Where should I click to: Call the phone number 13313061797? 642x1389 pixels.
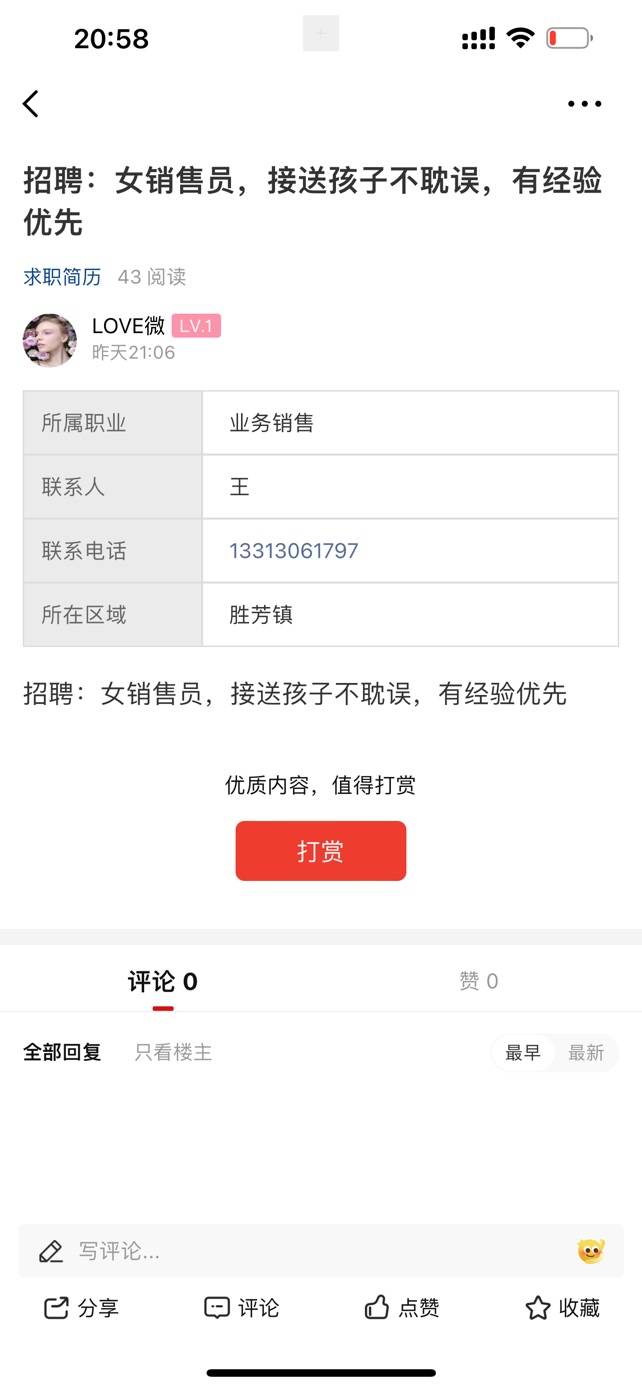(x=293, y=551)
